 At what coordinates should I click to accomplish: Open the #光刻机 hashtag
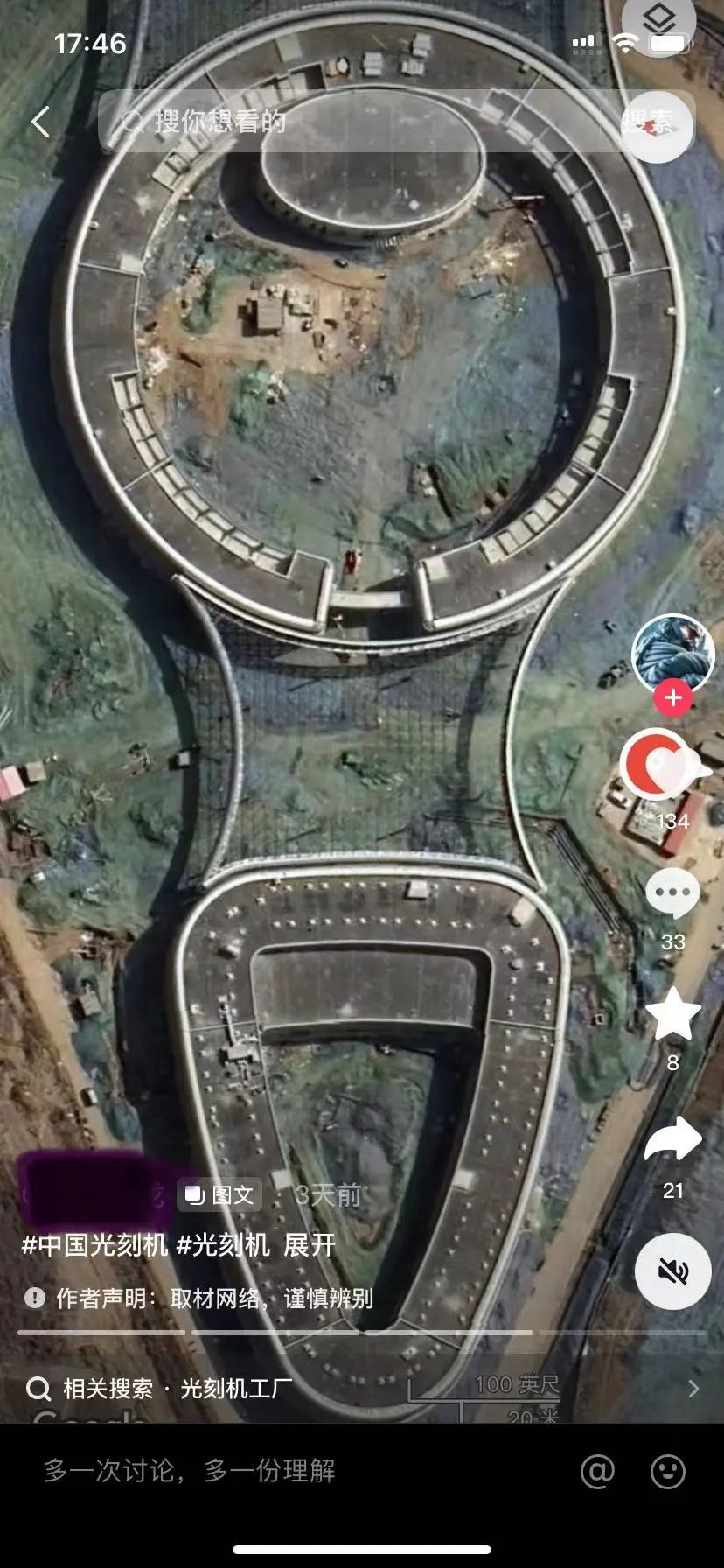click(223, 1245)
